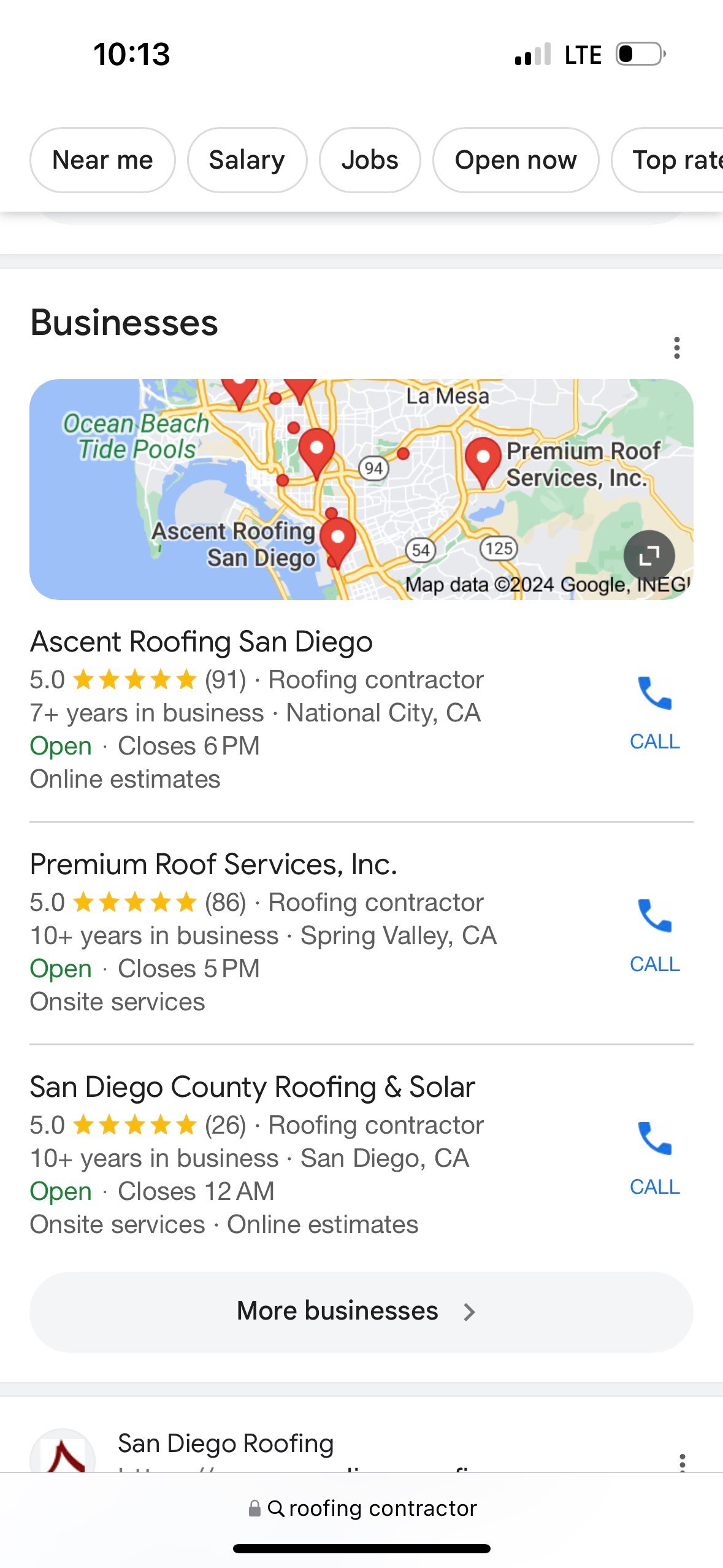View the Premium Roof Services, Inc. listing
This screenshot has height=1568, width=723.
[x=213, y=864]
